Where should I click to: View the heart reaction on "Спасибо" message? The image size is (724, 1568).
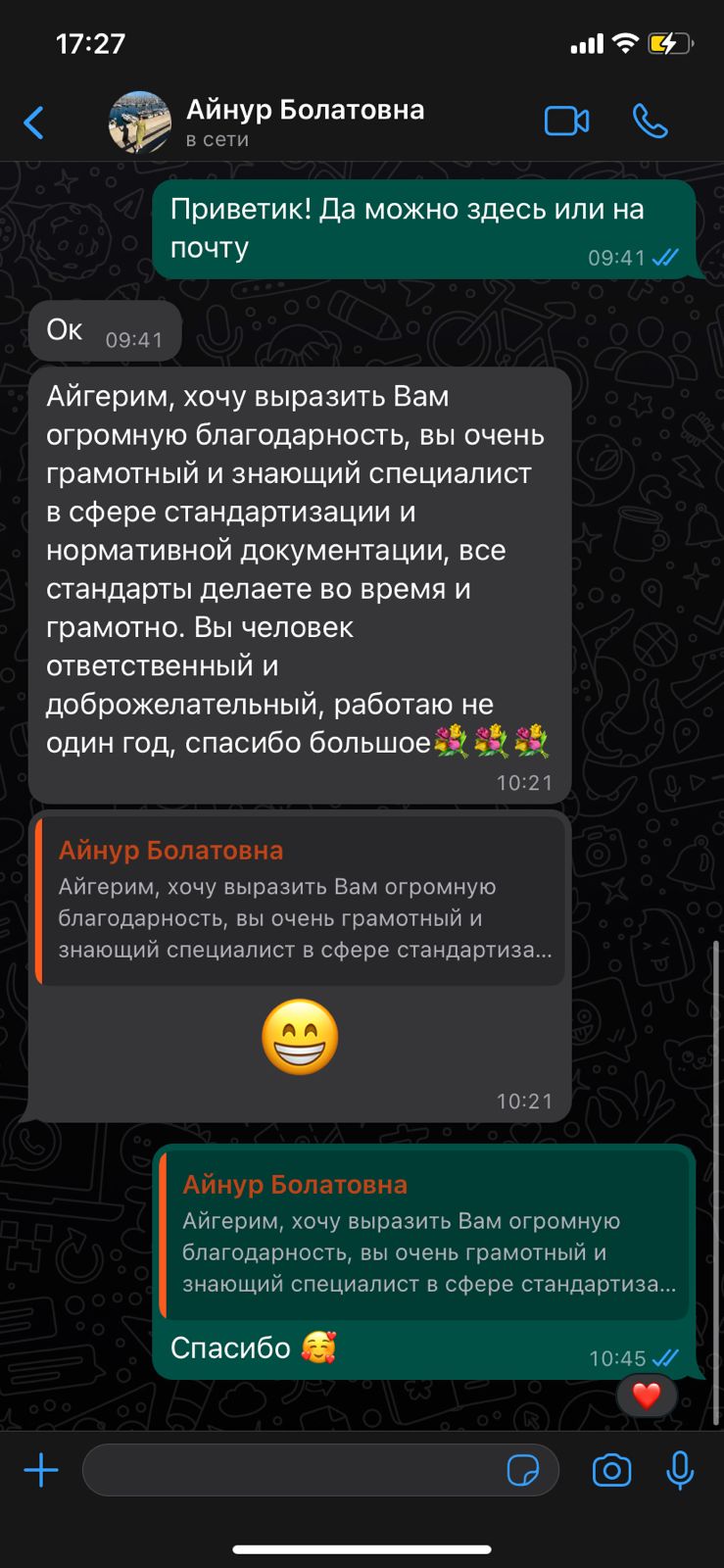[647, 1396]
